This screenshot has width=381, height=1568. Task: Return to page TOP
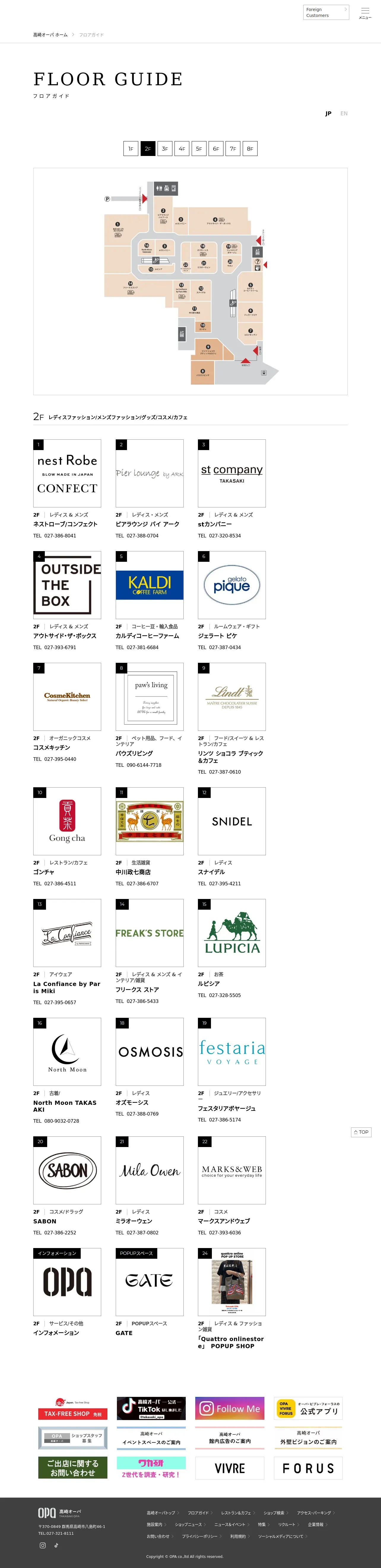coord(361,1132)
